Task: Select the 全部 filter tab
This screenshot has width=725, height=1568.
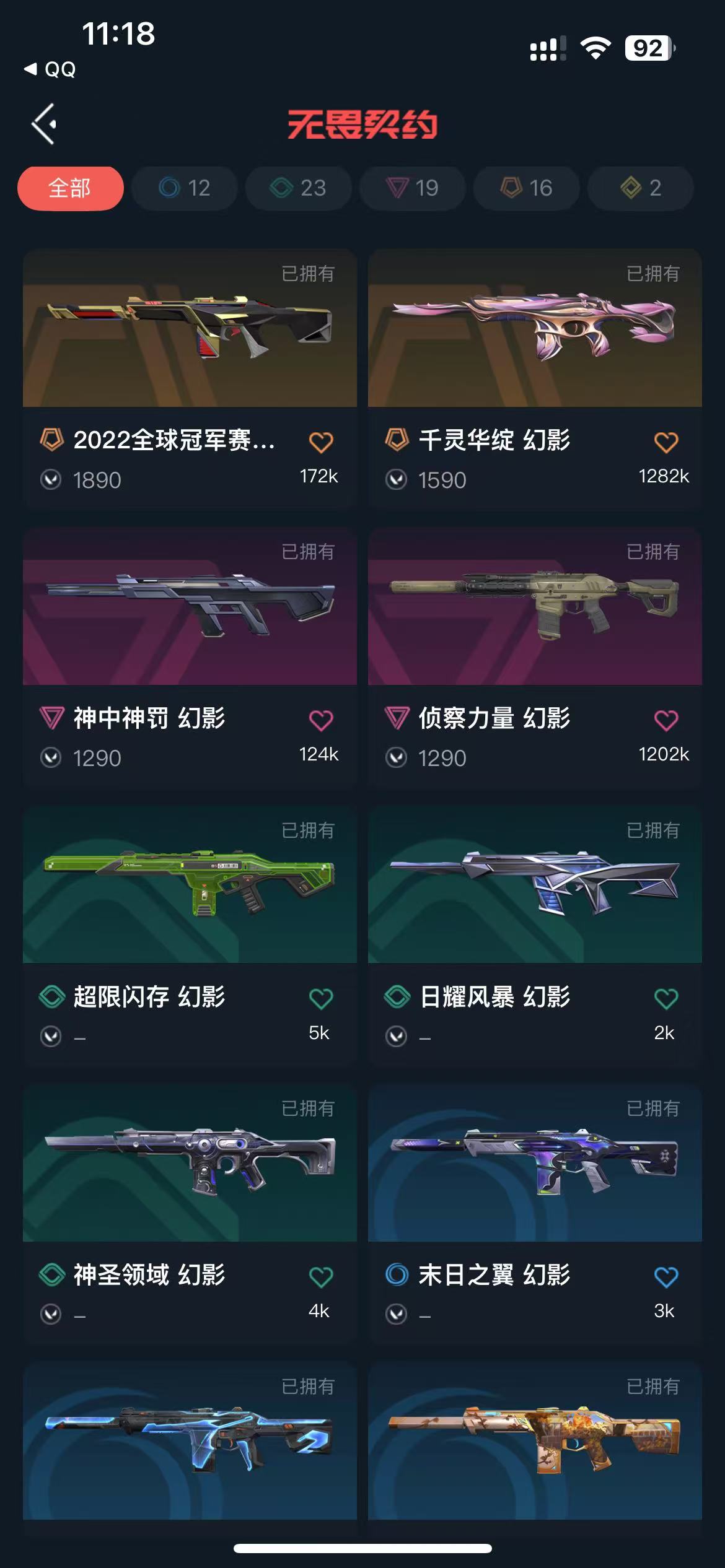Action: click(70, 188)
